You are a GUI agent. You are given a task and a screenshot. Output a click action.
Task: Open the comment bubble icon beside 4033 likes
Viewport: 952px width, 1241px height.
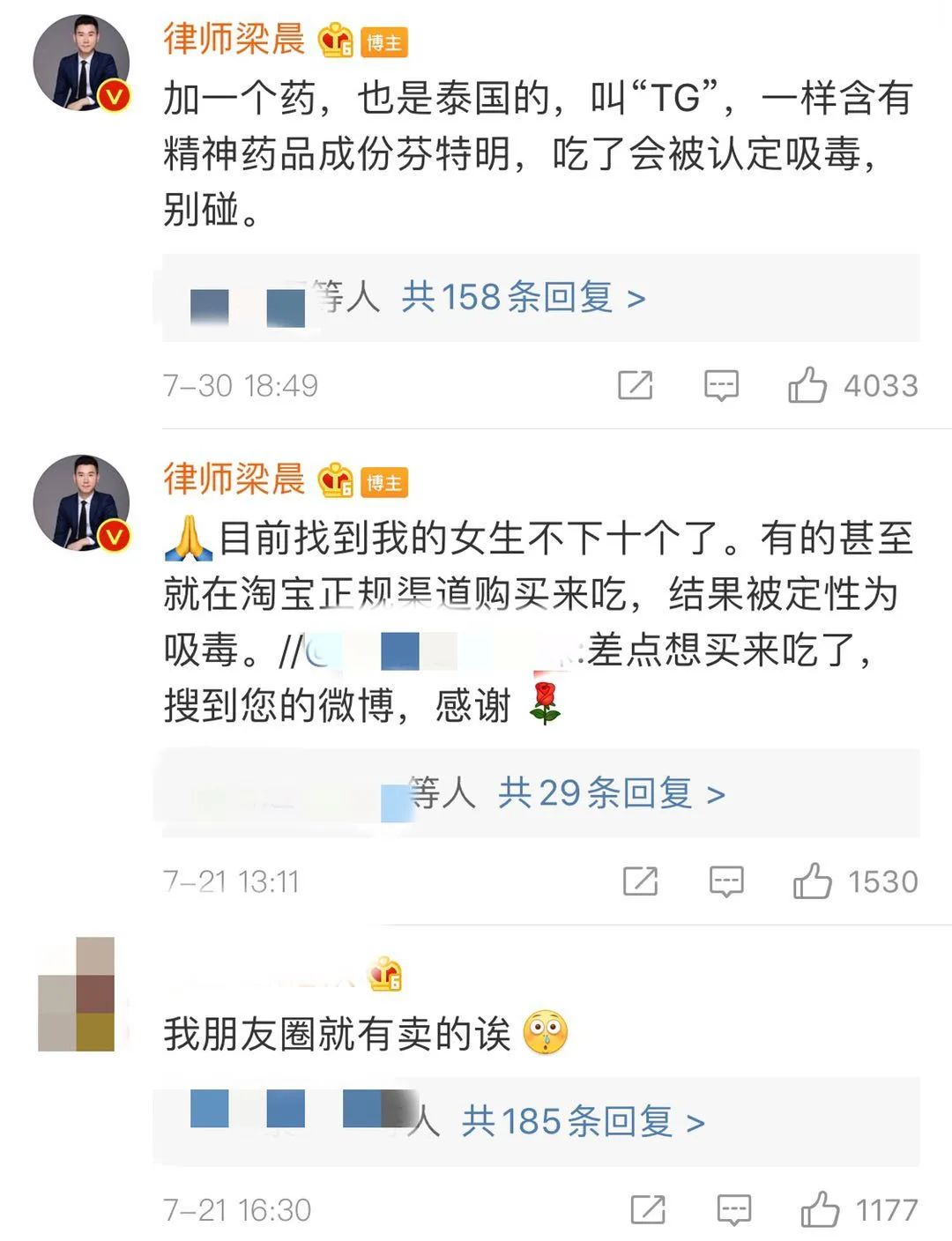click(x=723, y=385)
